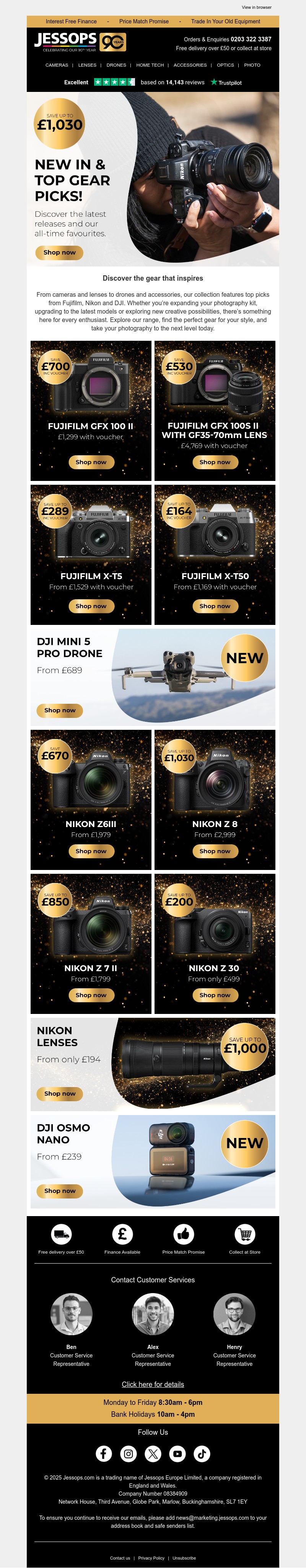This screenshot has height=1568, width=306.
Task: Shop the DJI Osmo Nano
Action: point(60,1190)
